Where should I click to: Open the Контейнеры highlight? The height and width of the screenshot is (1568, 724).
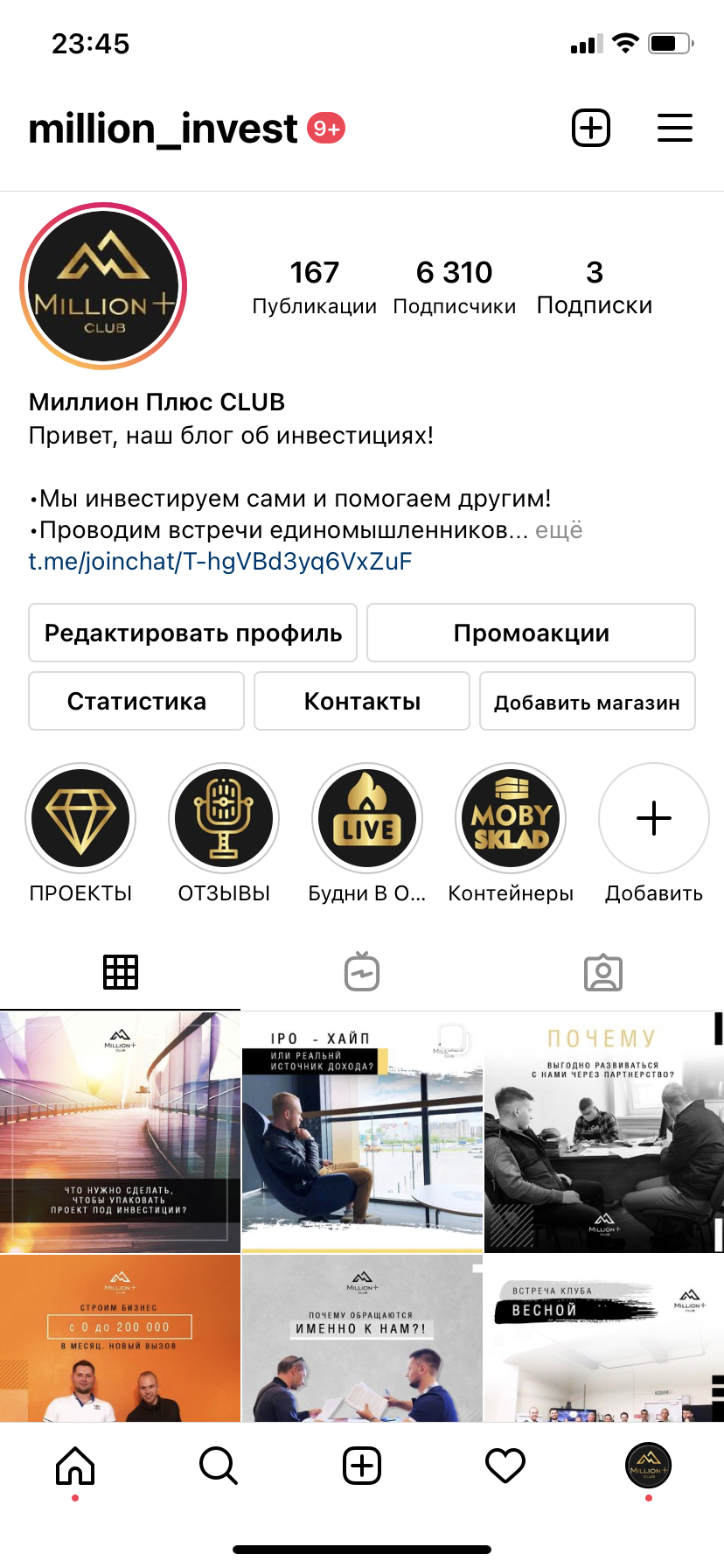(x=511, y=819)
